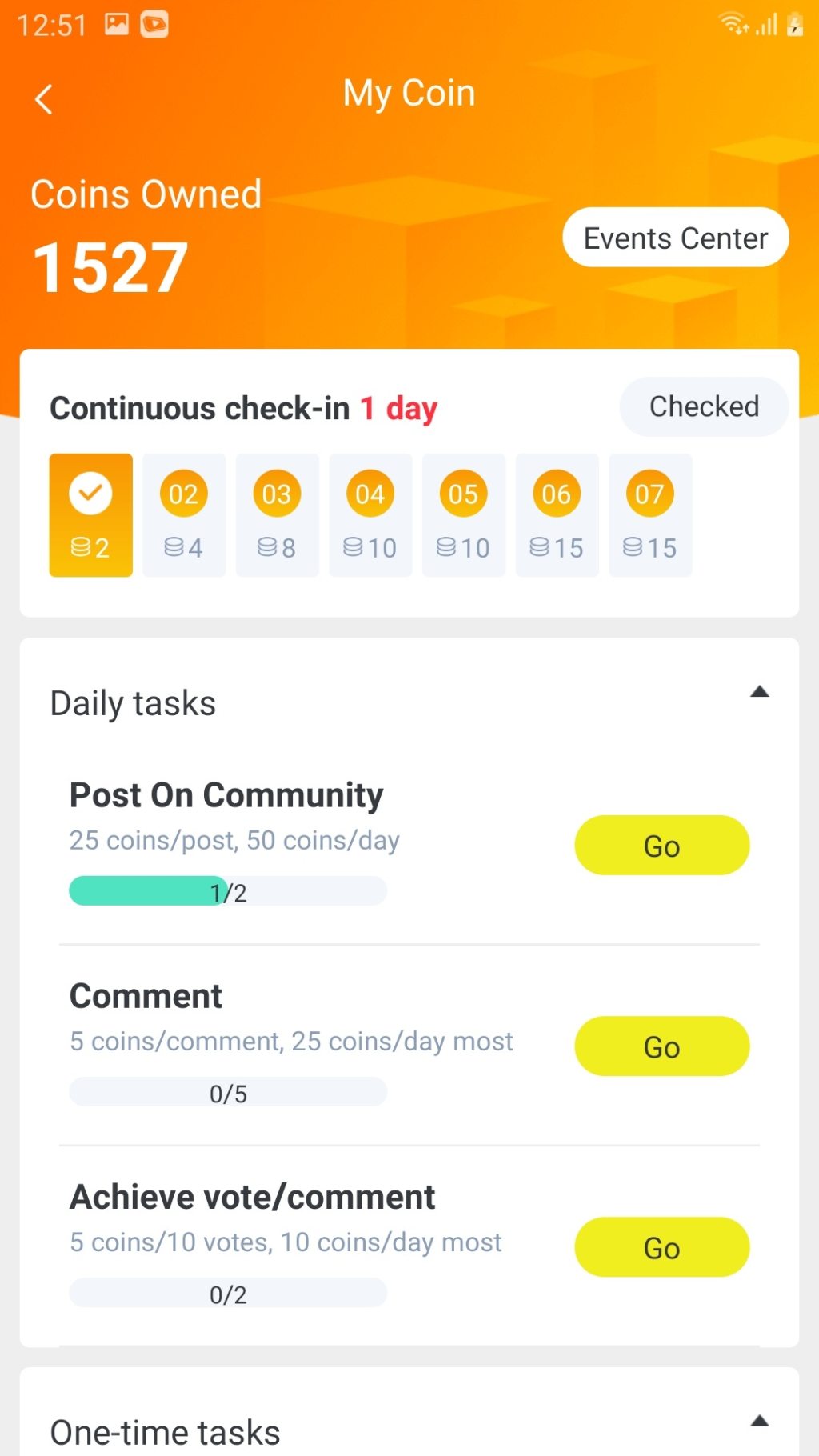The image size is (819, 1456).
Task: Go back from My Coin page
Action: coord(44,99)
